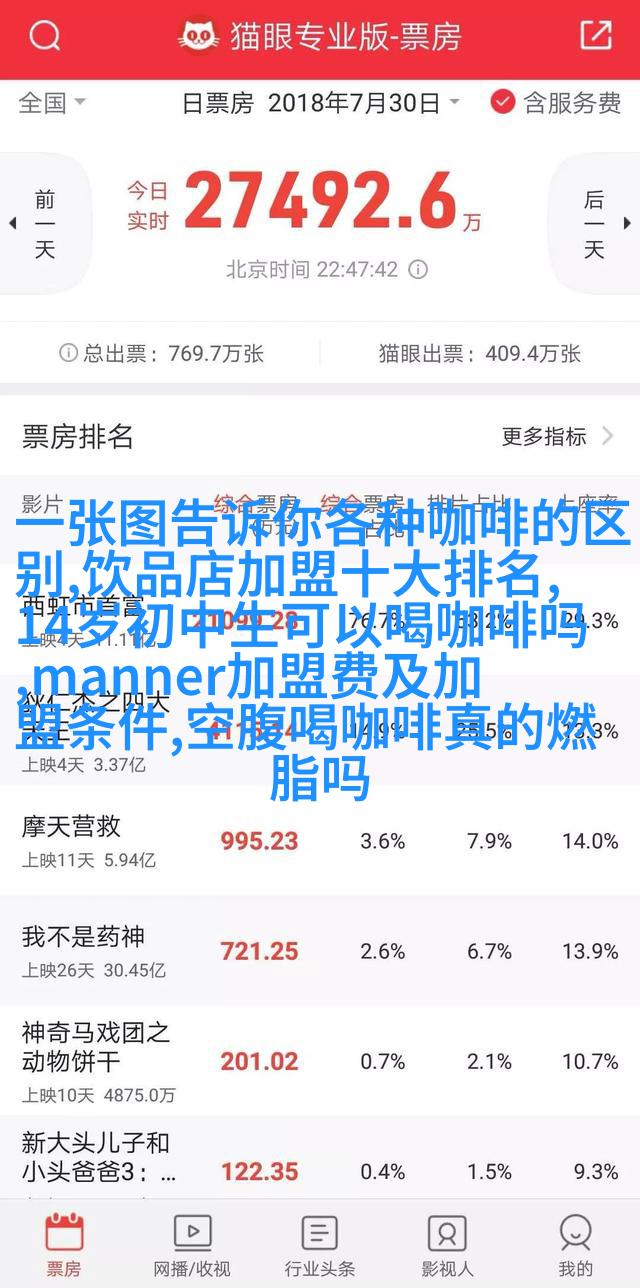The width and height of the screenshot is (640, 1288).
Task: Toggle the 含服务费 checkbox
Action: point(556,102)
